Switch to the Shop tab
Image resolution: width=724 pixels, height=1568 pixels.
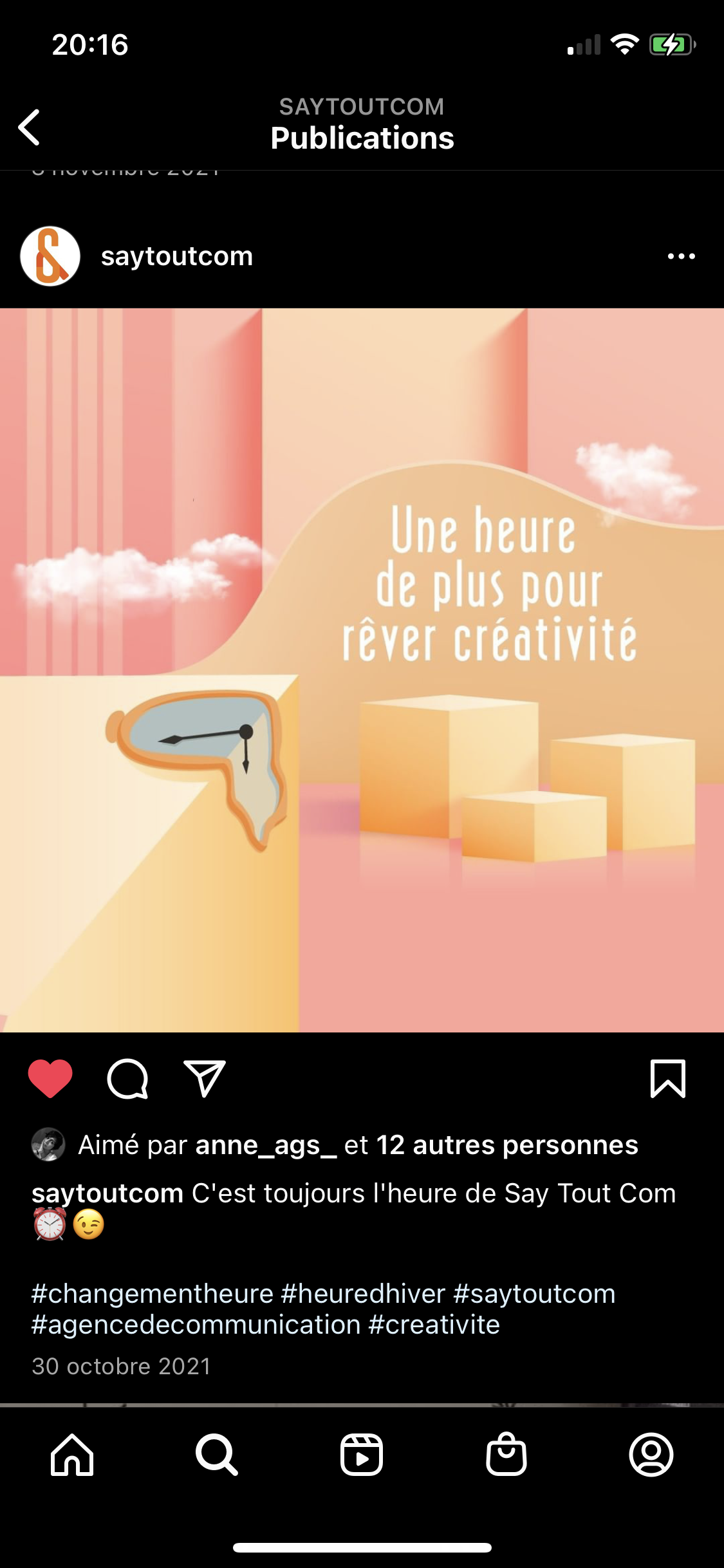pyautogui.click(x=506, y=1455)
